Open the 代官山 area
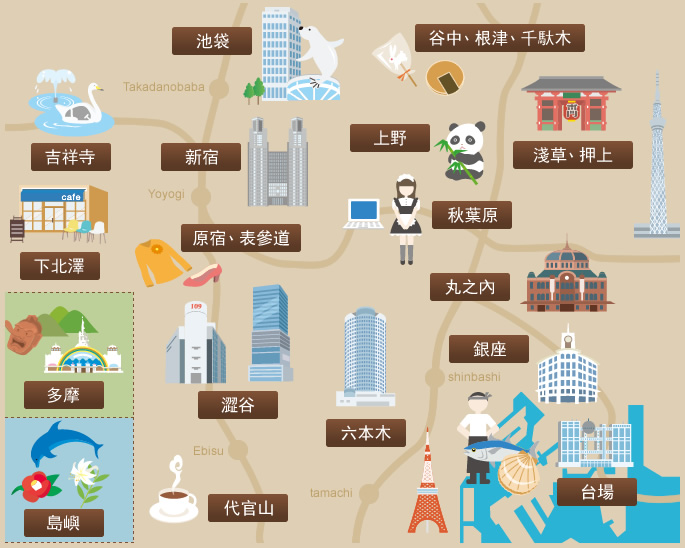 pyautogui.click(x=248, y=508)
